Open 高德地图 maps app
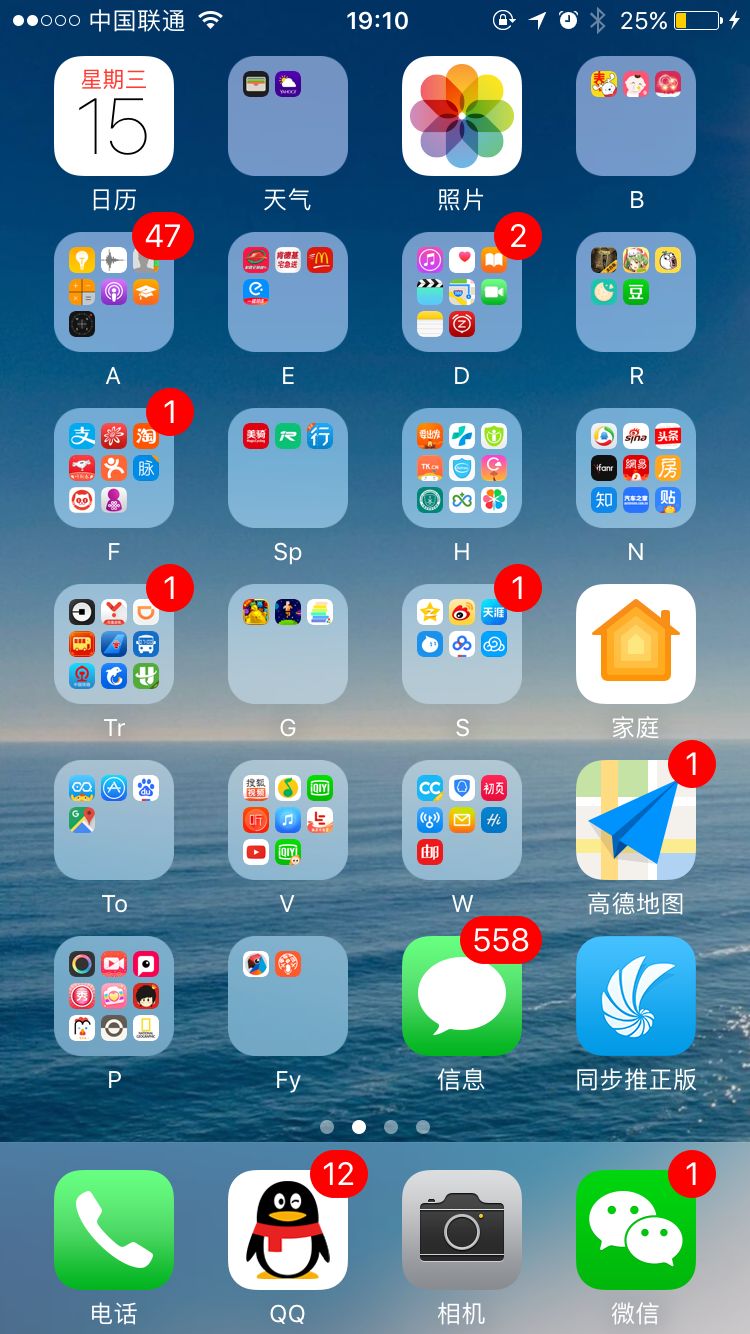The image size is (750, 1334). [635, 820]
